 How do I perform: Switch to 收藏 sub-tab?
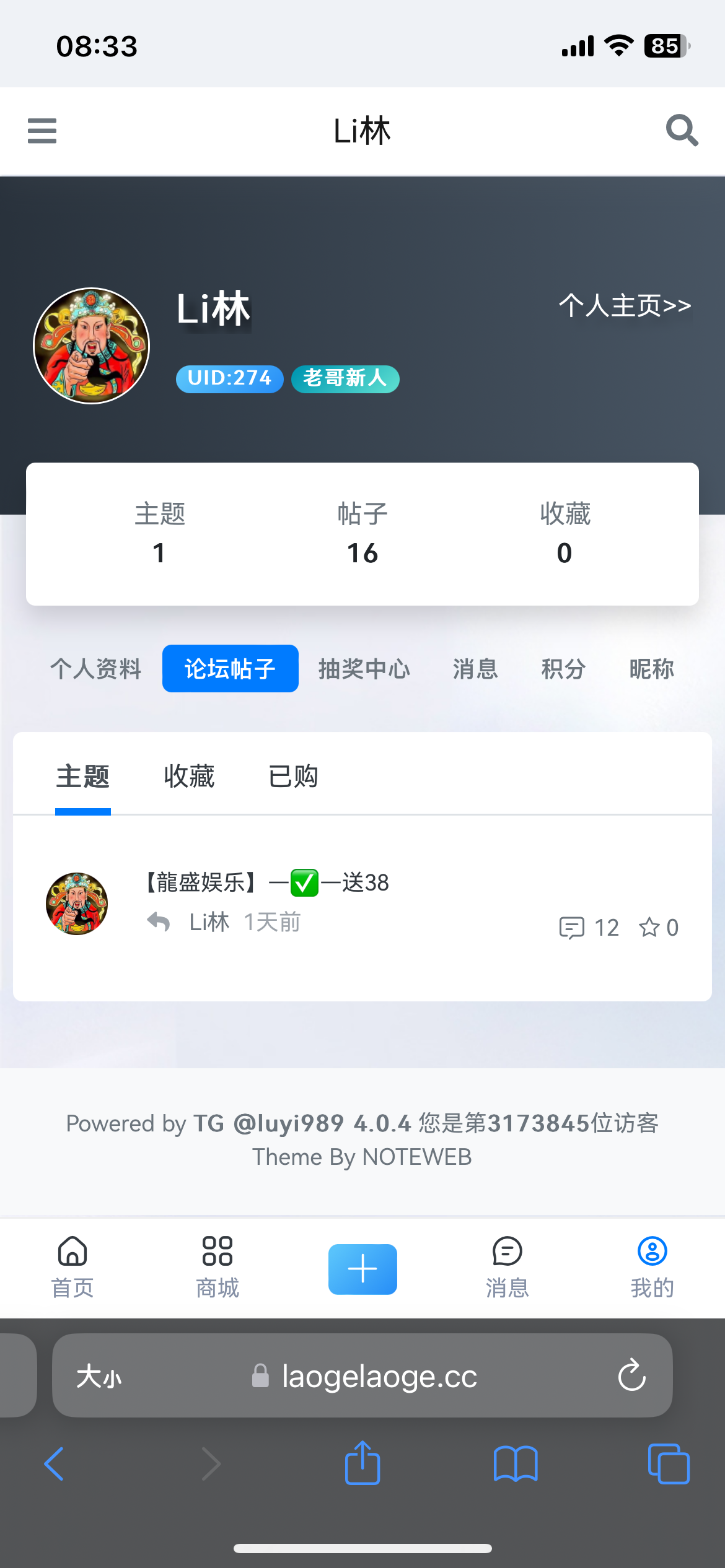(x=189, y=777)
